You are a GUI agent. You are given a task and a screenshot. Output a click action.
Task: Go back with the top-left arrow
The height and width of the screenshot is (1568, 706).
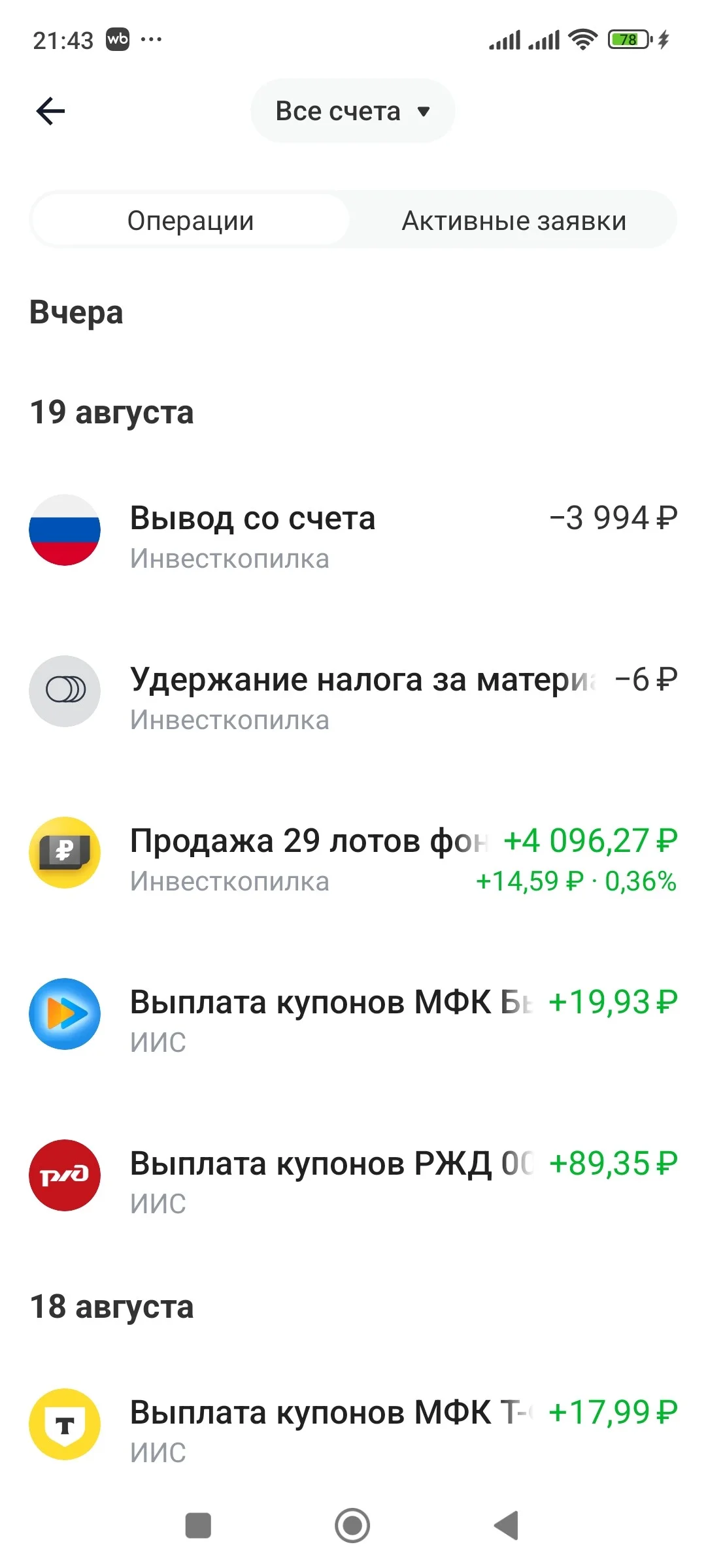50,111
